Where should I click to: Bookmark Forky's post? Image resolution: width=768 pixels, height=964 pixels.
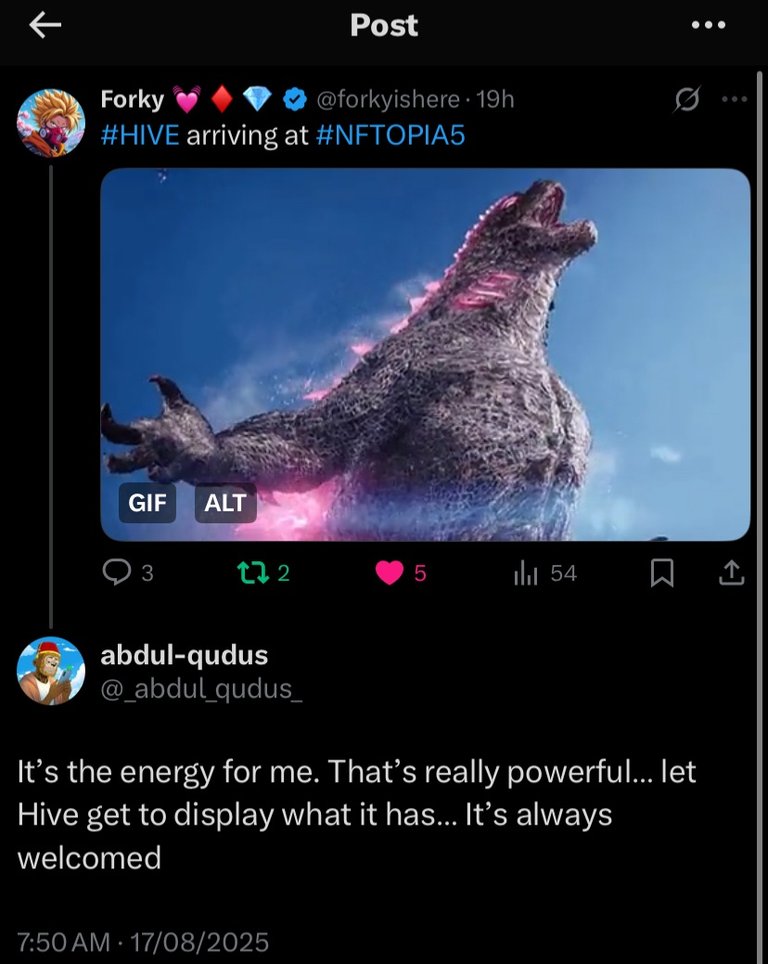662,573
